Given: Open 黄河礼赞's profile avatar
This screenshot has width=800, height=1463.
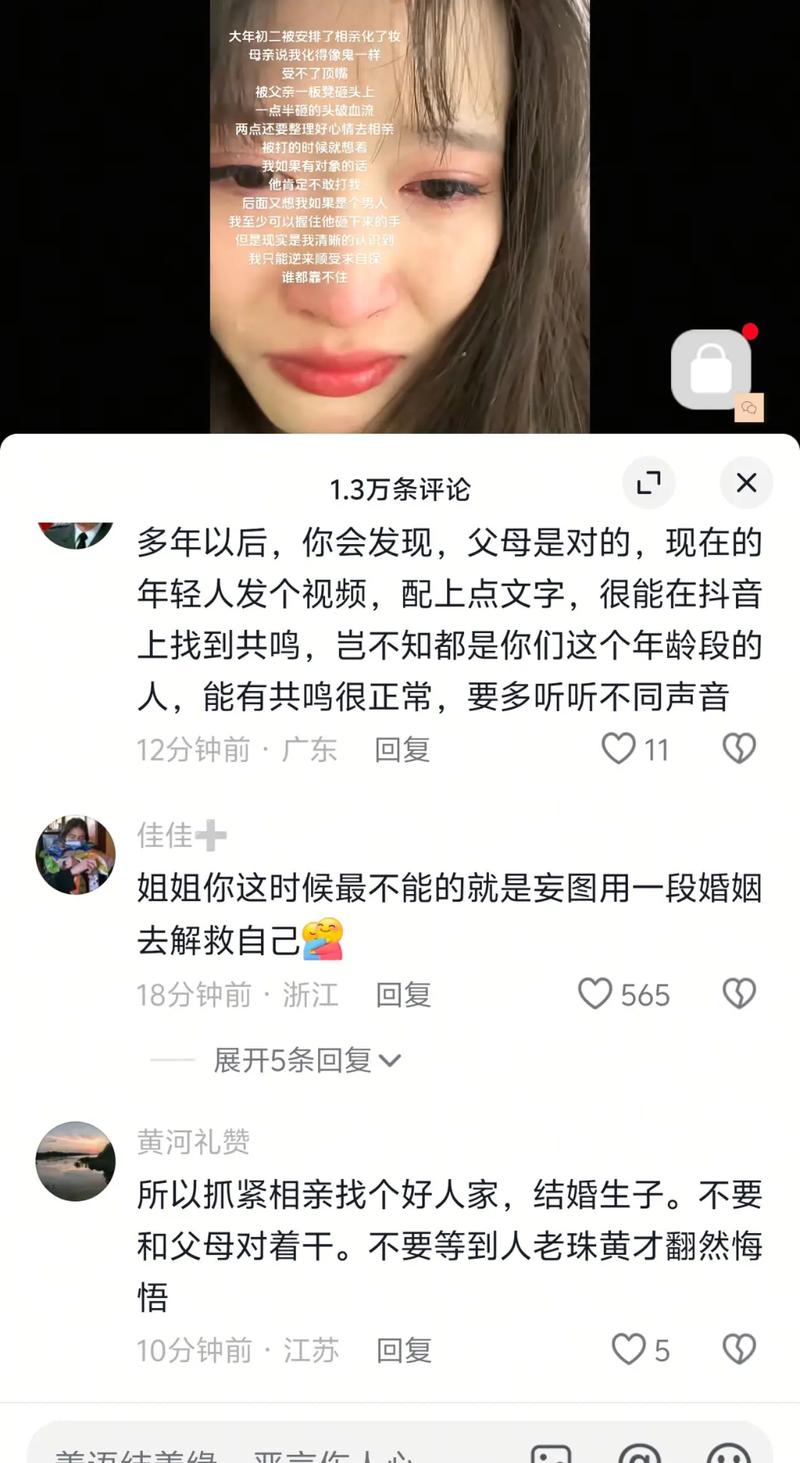Looking at the screenshot, I should [76, 1152].
